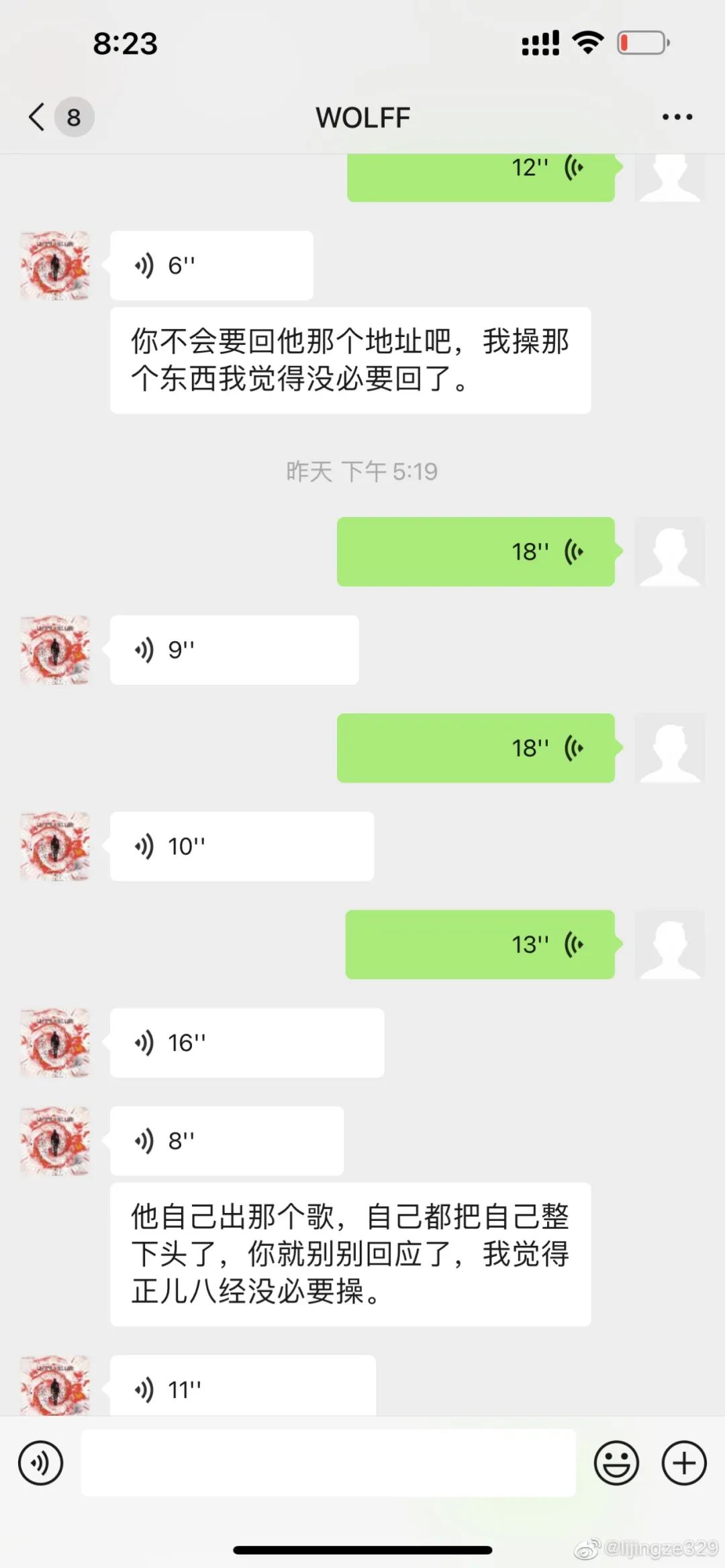The width and height of the screenshot is (725, 1568).
Task: Tap the WOLFF chat title
Action: (x=362, y=116)
